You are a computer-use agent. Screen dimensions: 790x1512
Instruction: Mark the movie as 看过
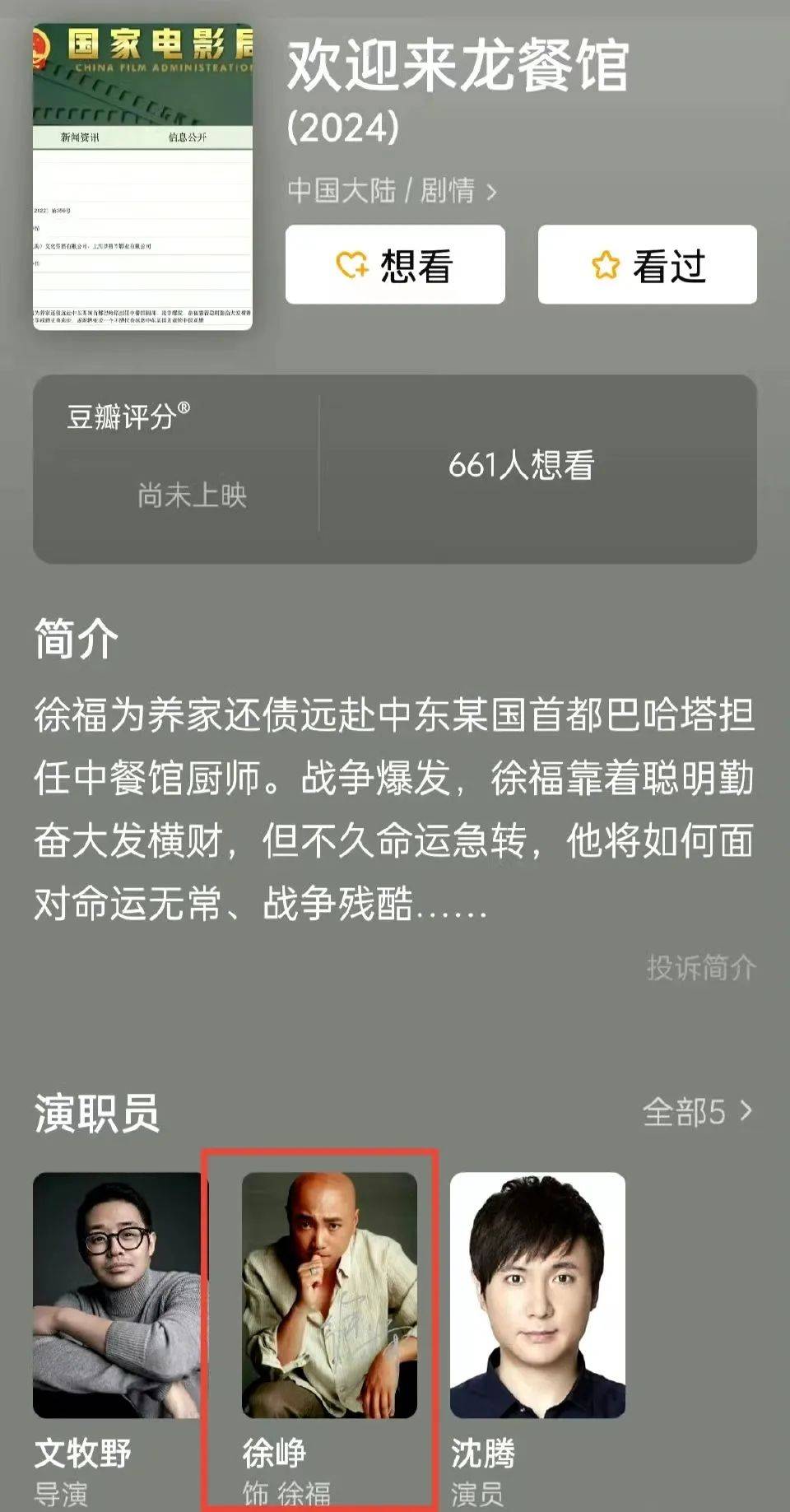pyautogui.click(x=647, y=265)
